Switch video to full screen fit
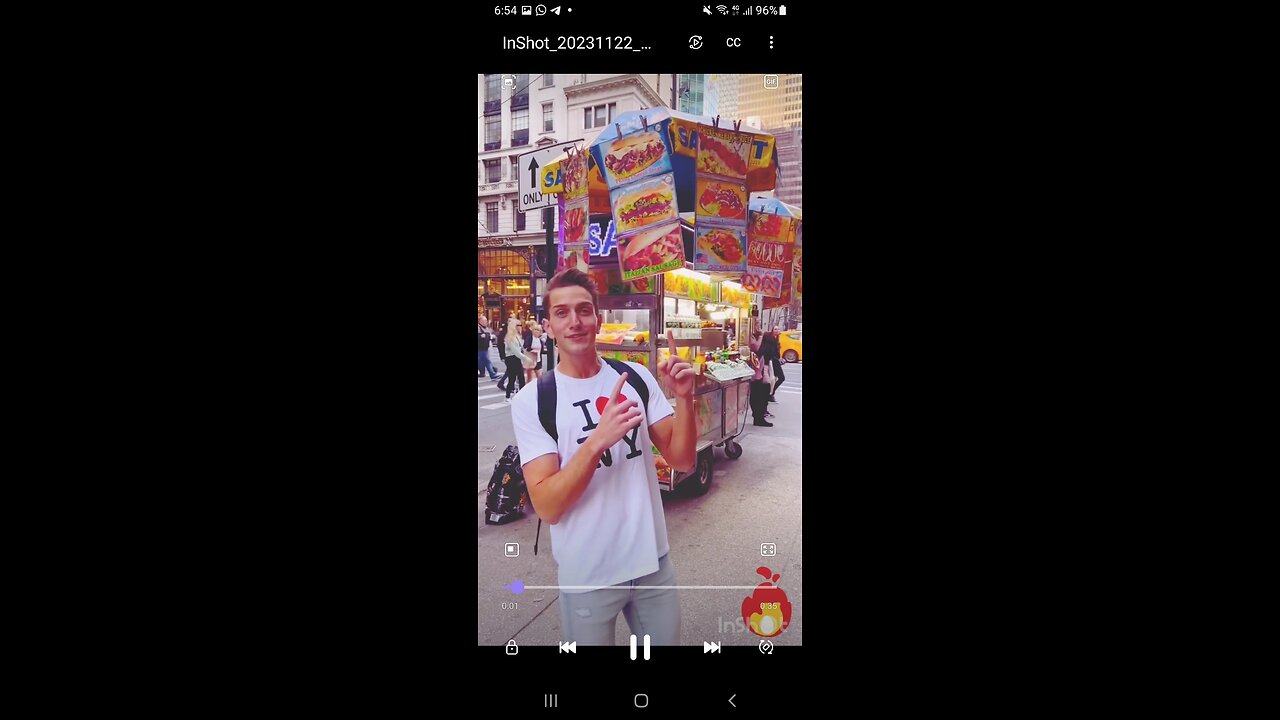Image resolution: width=1280 pixels, height=720 pixels. coord(768,549)
